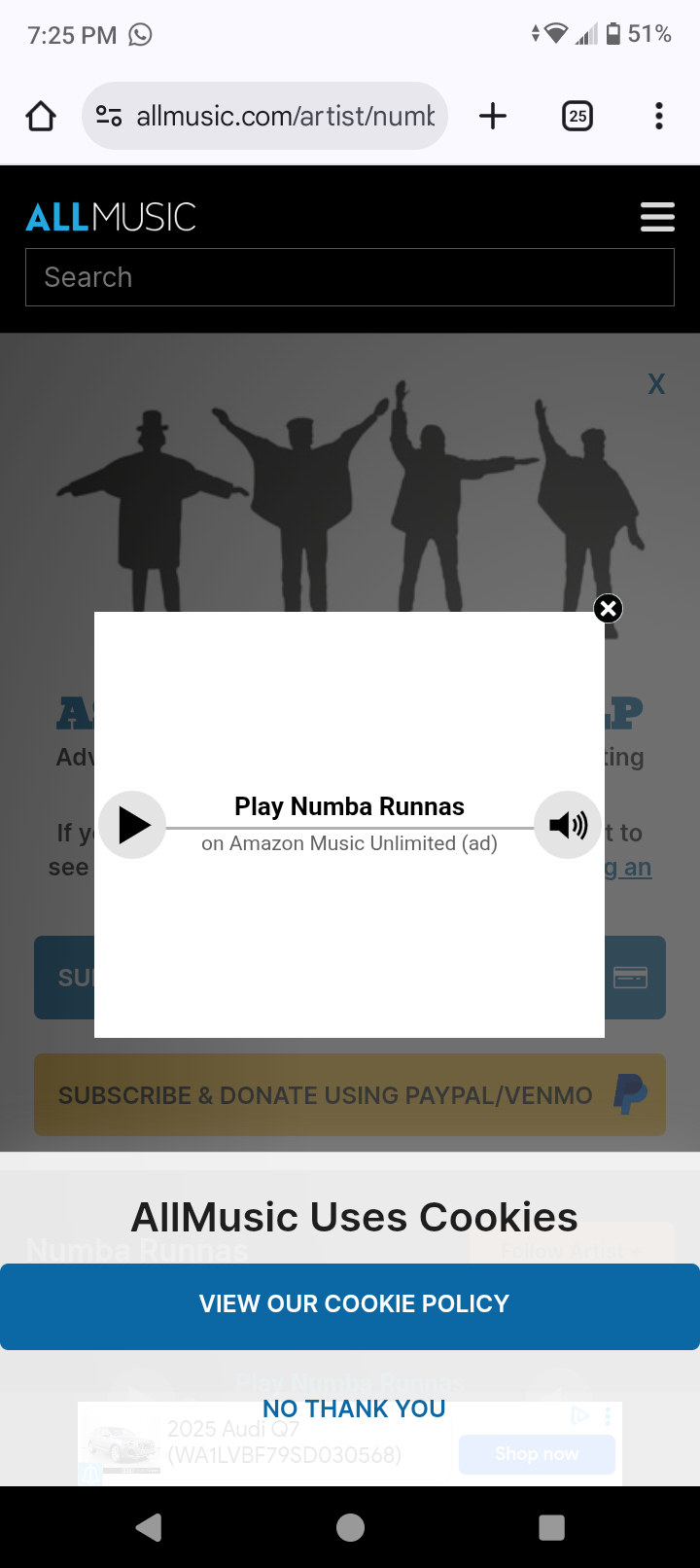Screen dimensions: 700x1568
Task: Subscribe and donate using PayPal/Venmo
Action: 350,1095
